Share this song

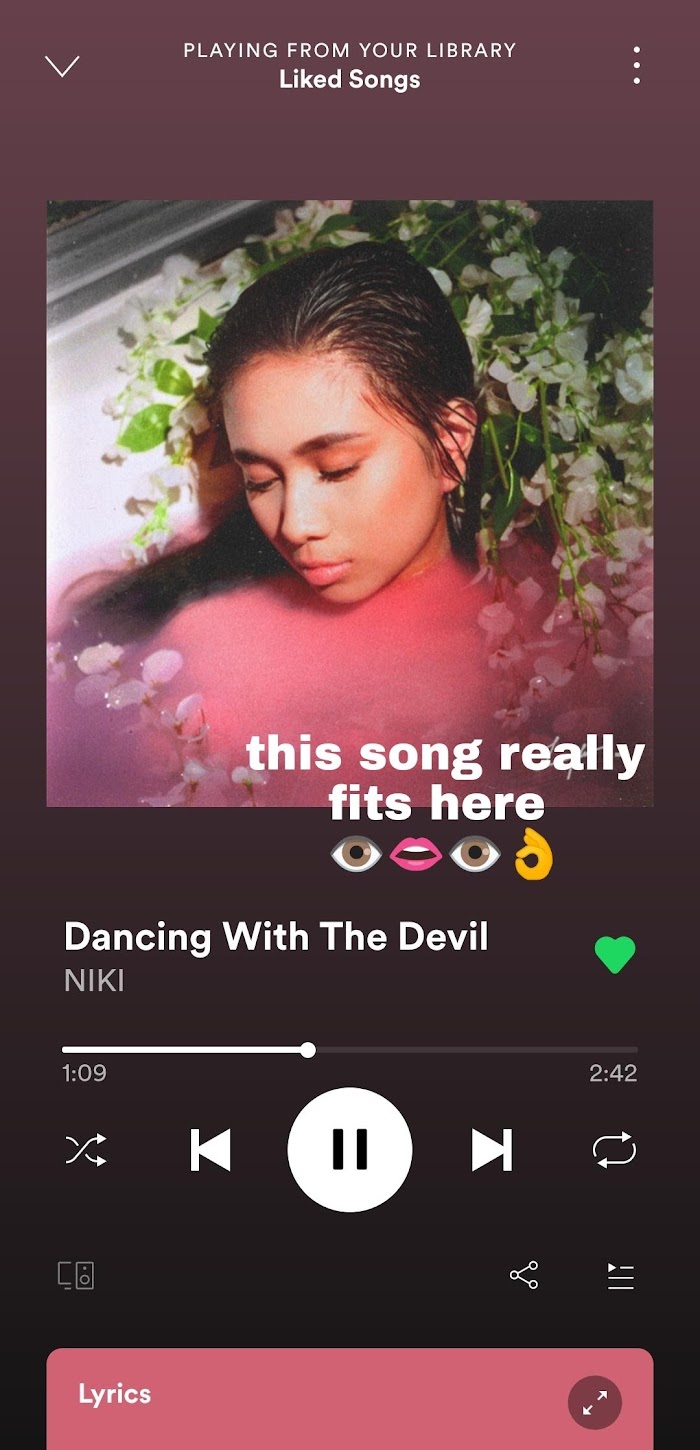pos(524,1275)
